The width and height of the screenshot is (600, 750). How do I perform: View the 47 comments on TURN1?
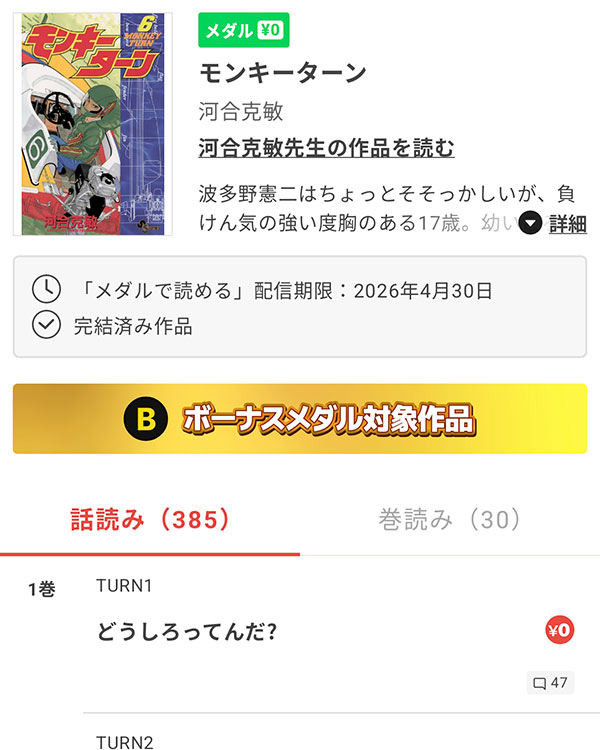tap(549, 683)
